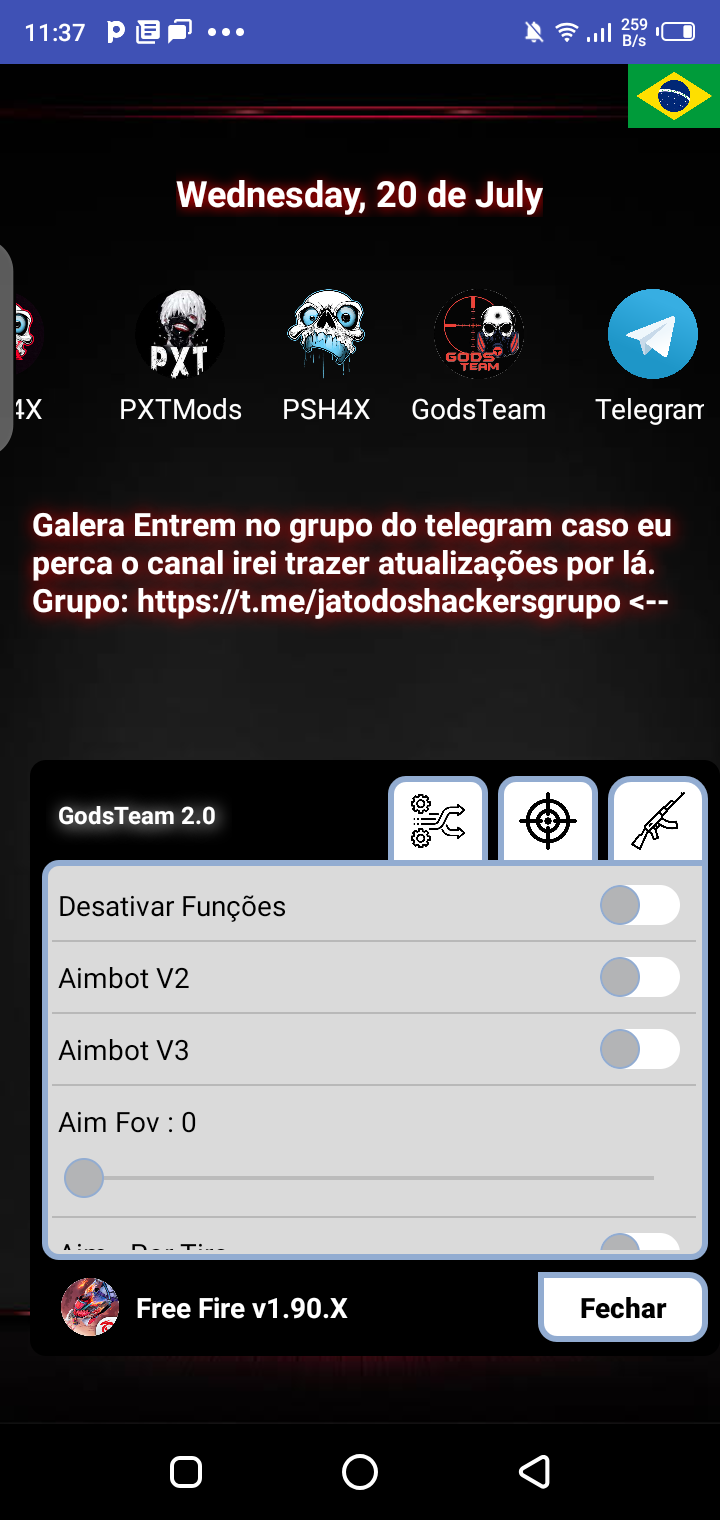Switch to the rifle weapon tab

pyautogui.click(x=658, y=820)
